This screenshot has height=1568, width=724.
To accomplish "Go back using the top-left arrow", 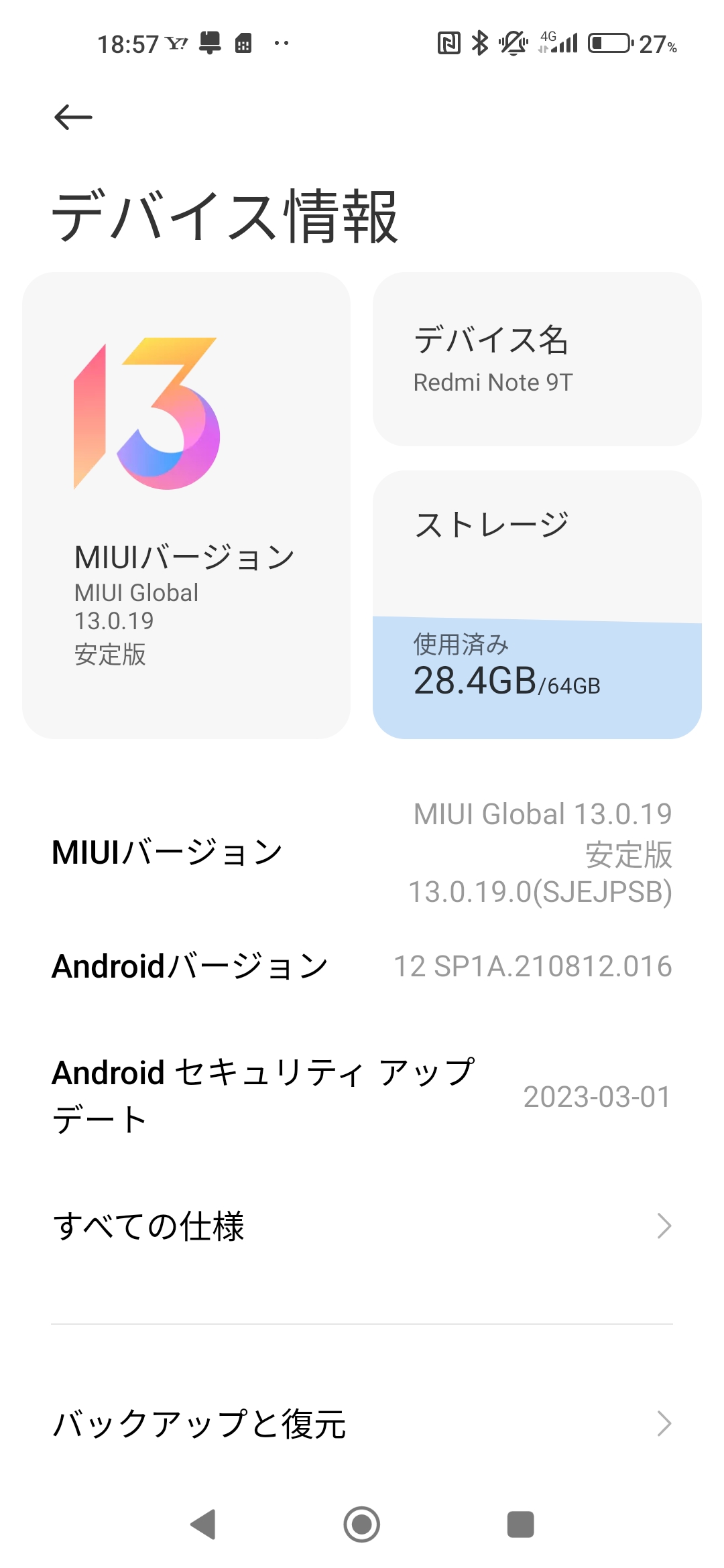I will click(x=73, y=117).
